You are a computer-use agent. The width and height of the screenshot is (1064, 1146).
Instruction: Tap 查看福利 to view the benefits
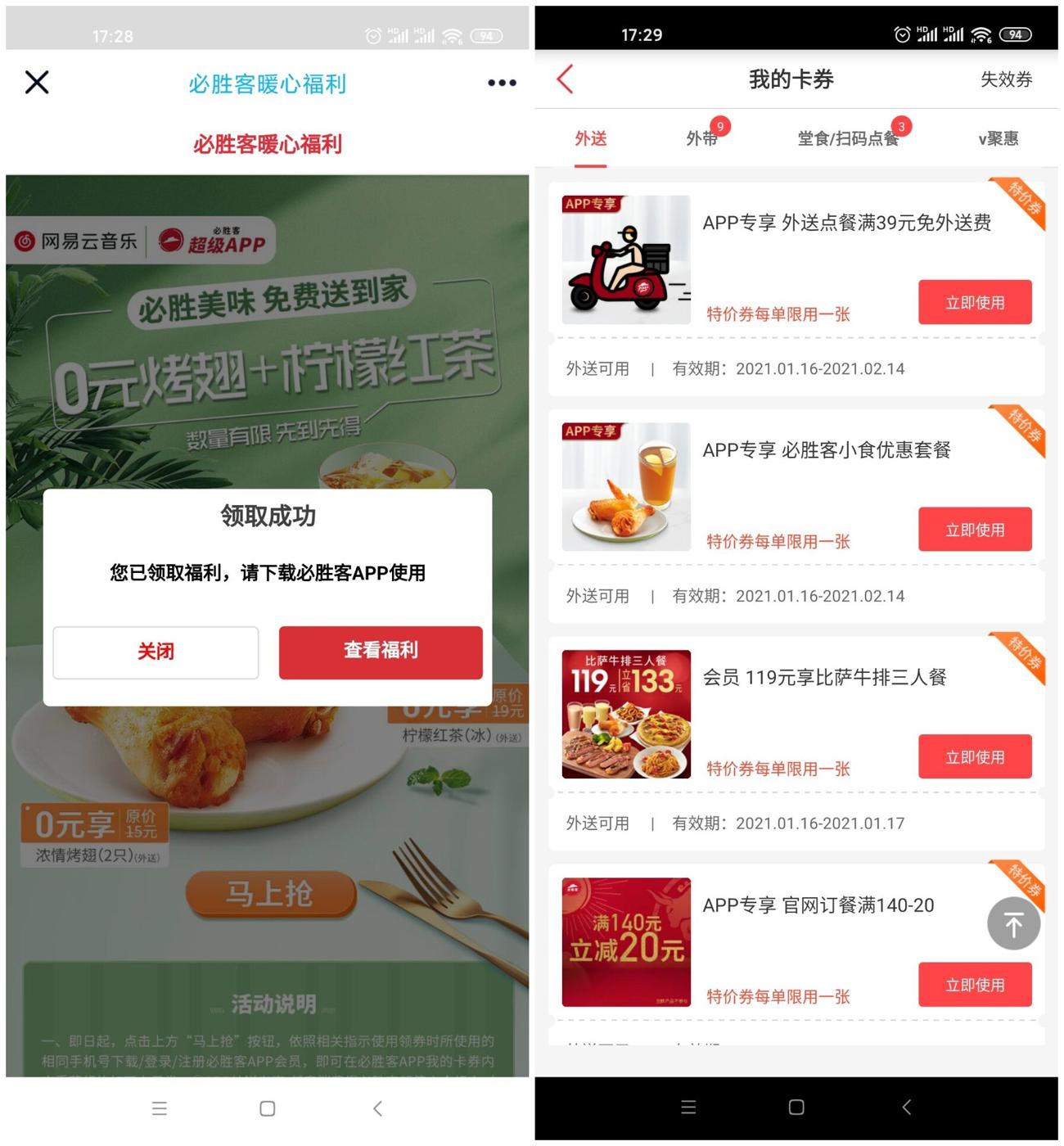pyautogui.click(x=381, y=652)
